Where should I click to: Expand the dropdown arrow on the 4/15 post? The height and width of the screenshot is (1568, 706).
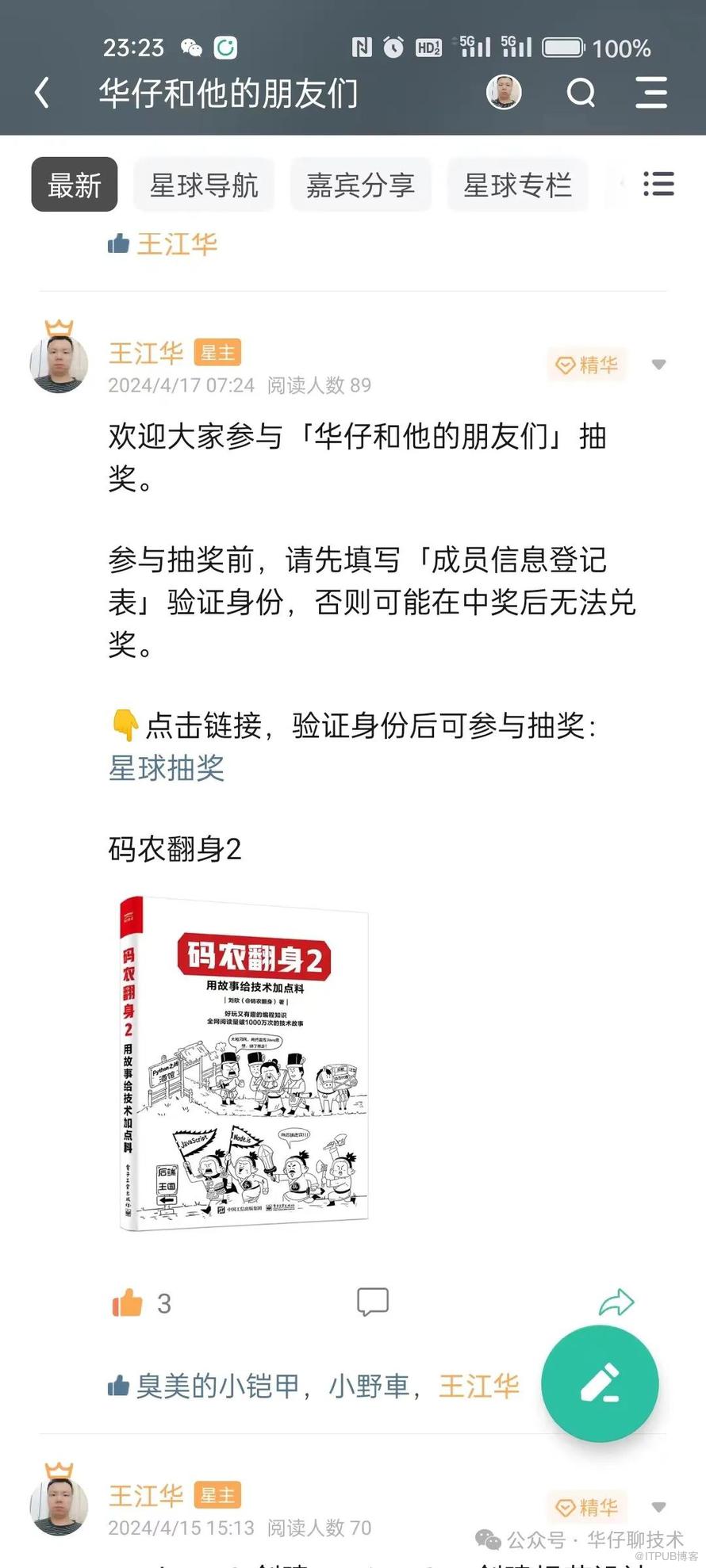658,1507
